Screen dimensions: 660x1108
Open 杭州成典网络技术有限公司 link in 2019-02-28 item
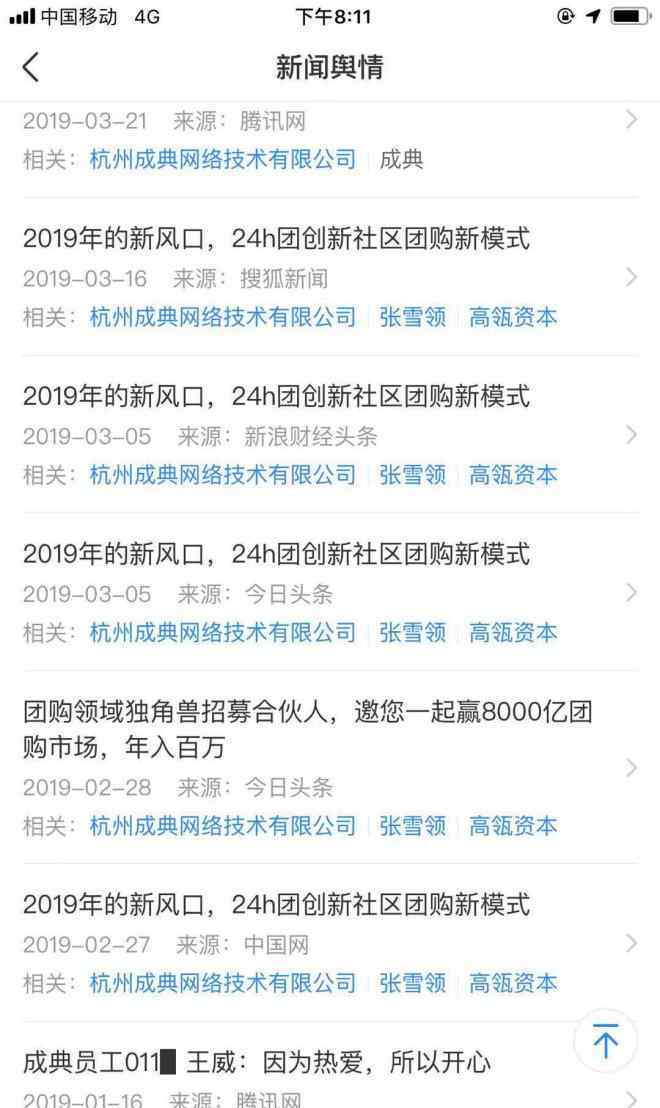click(x=223, y=825)
